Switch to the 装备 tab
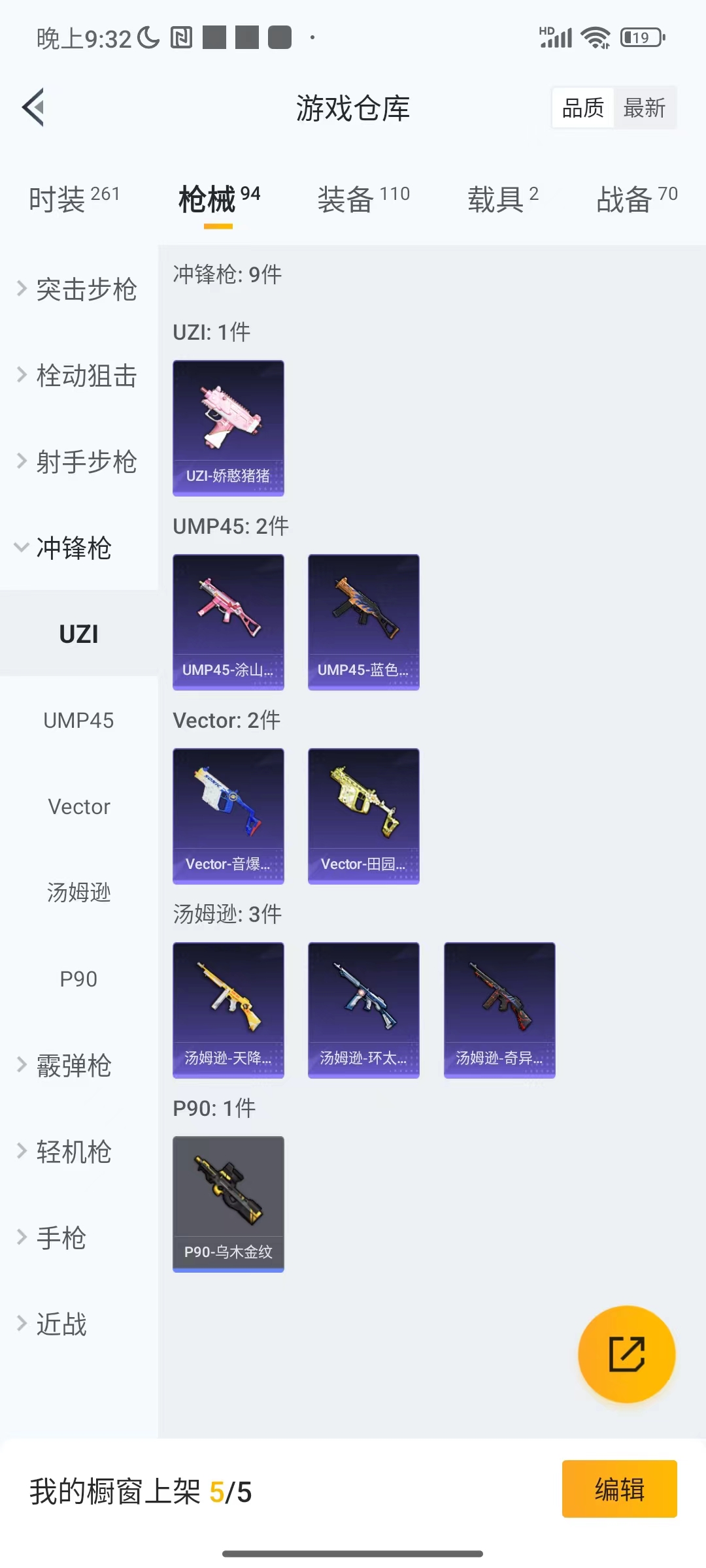Screen dimensions: 706x1568 coord(363,199)
